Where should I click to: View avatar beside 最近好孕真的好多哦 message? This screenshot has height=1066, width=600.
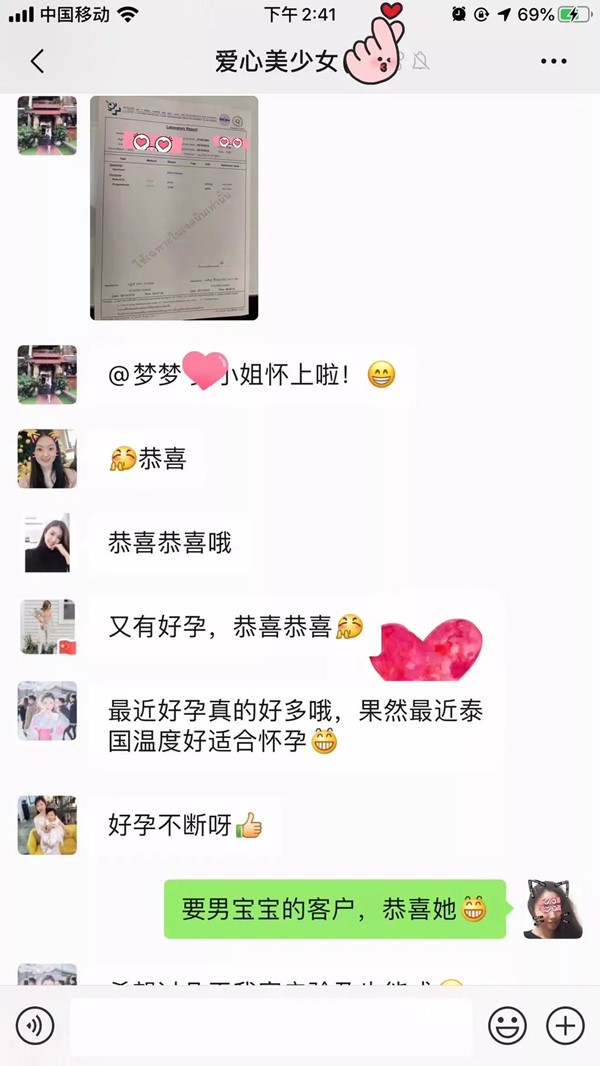coord(47,711)
